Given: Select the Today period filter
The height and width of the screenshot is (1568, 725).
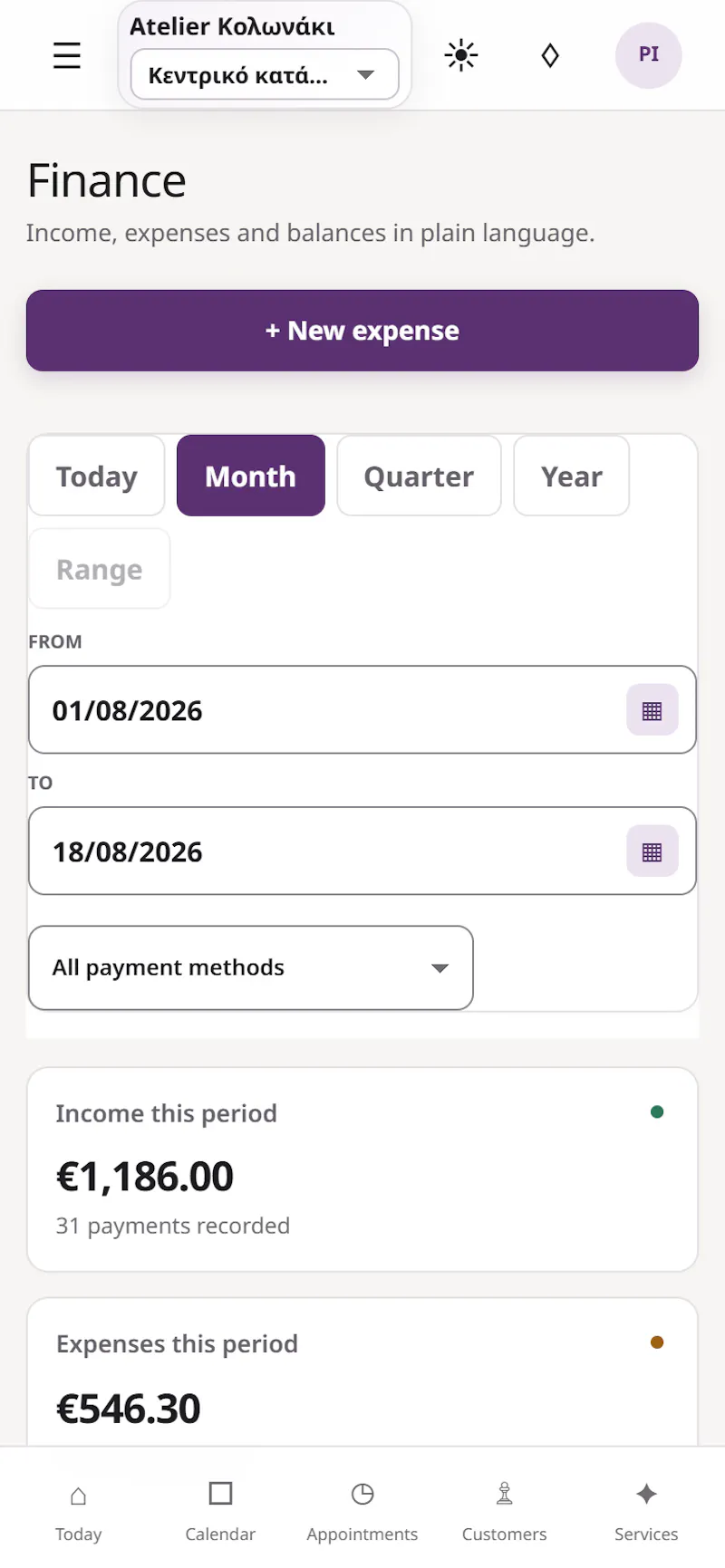Looking at the screenshot, I should (97, 476).
